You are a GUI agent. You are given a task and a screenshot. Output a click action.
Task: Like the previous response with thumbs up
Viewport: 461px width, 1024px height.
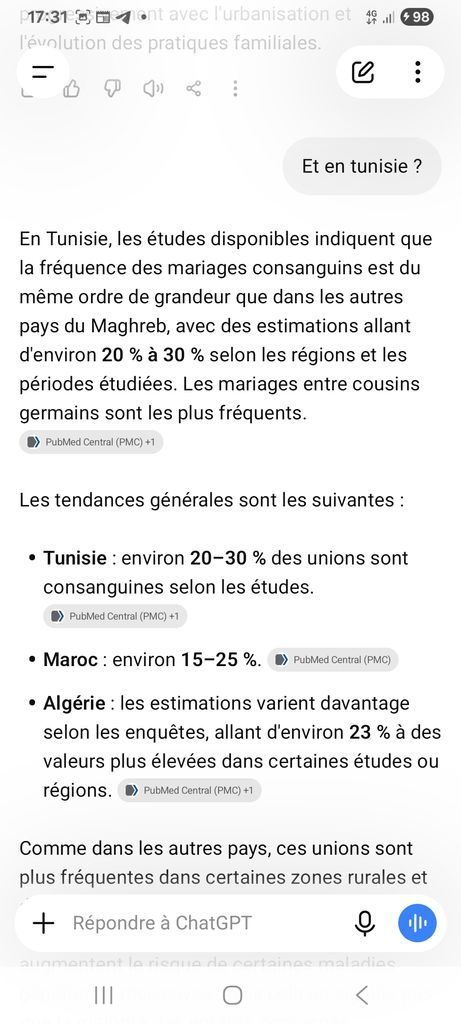pyautogui.click(x=71, y=89)
